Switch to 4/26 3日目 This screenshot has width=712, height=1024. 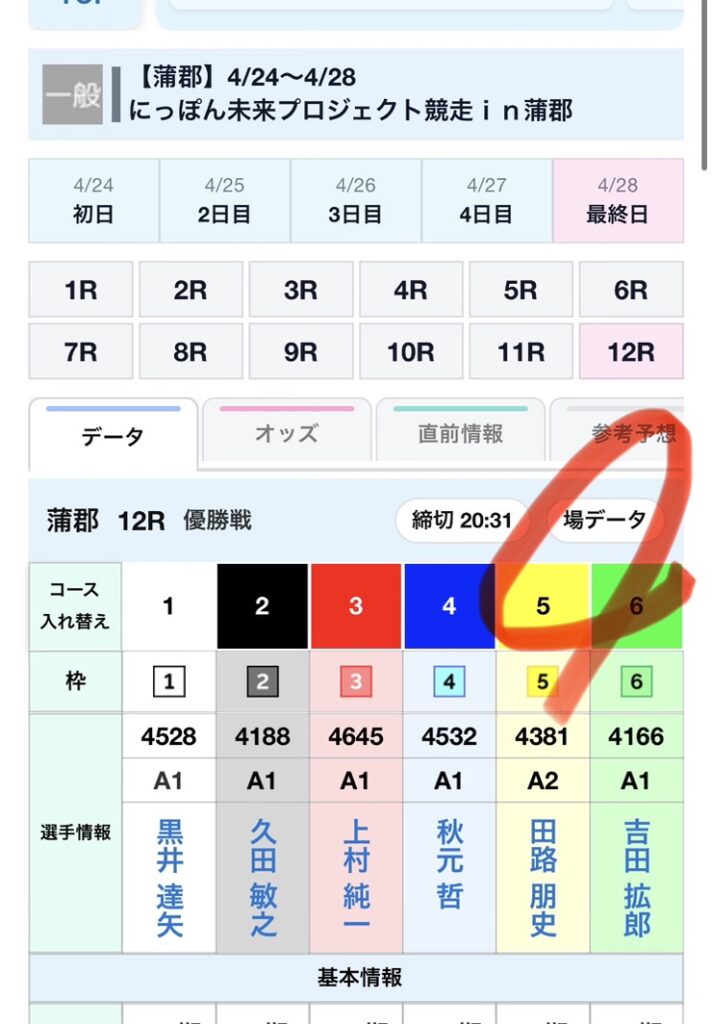pos(356,200)
